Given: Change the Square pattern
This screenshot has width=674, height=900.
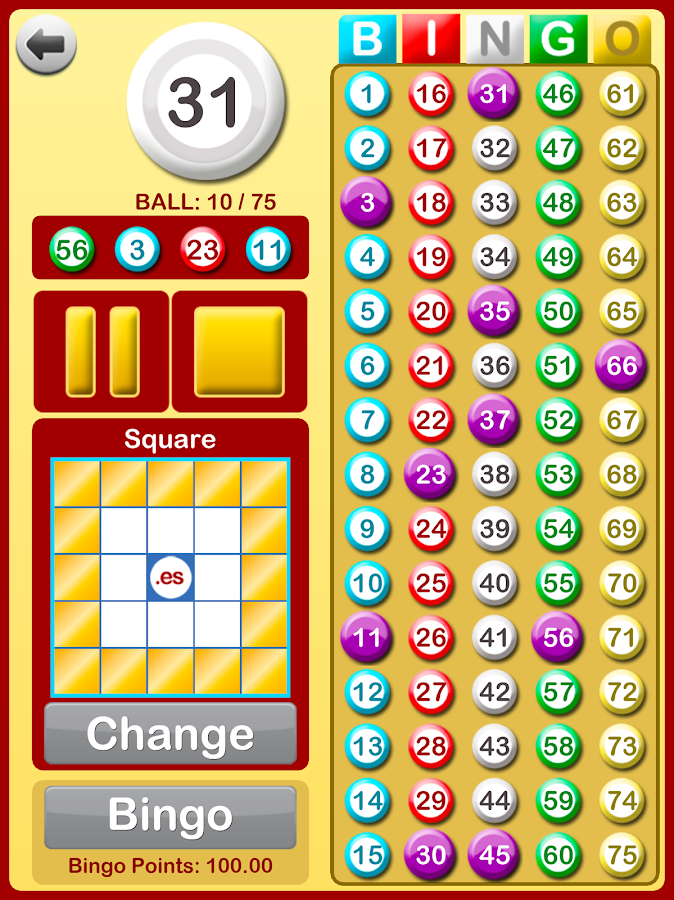Looking at the screenshot, I should (x=171, y=734).
